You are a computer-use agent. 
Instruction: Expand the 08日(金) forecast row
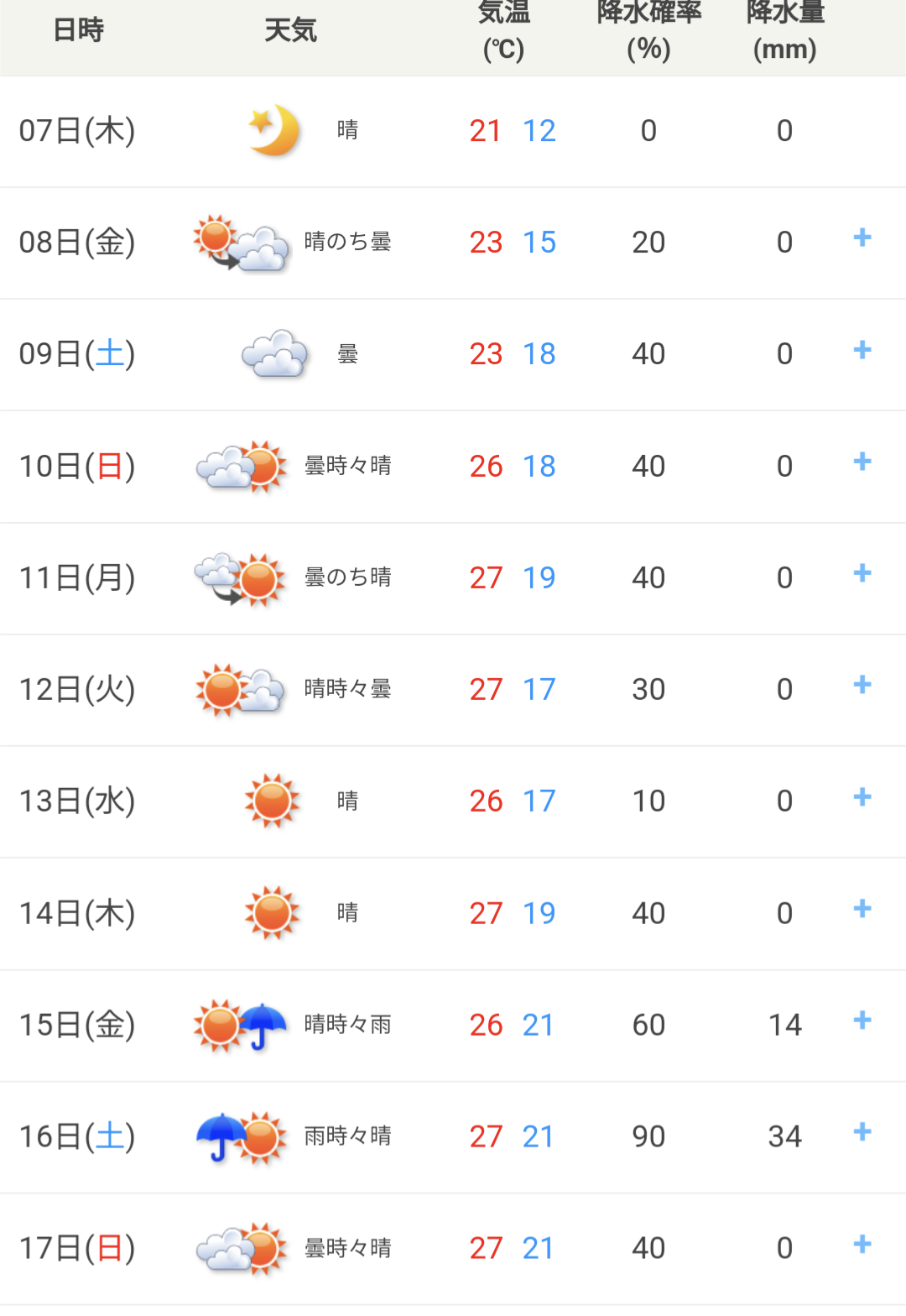click(862, 238)
